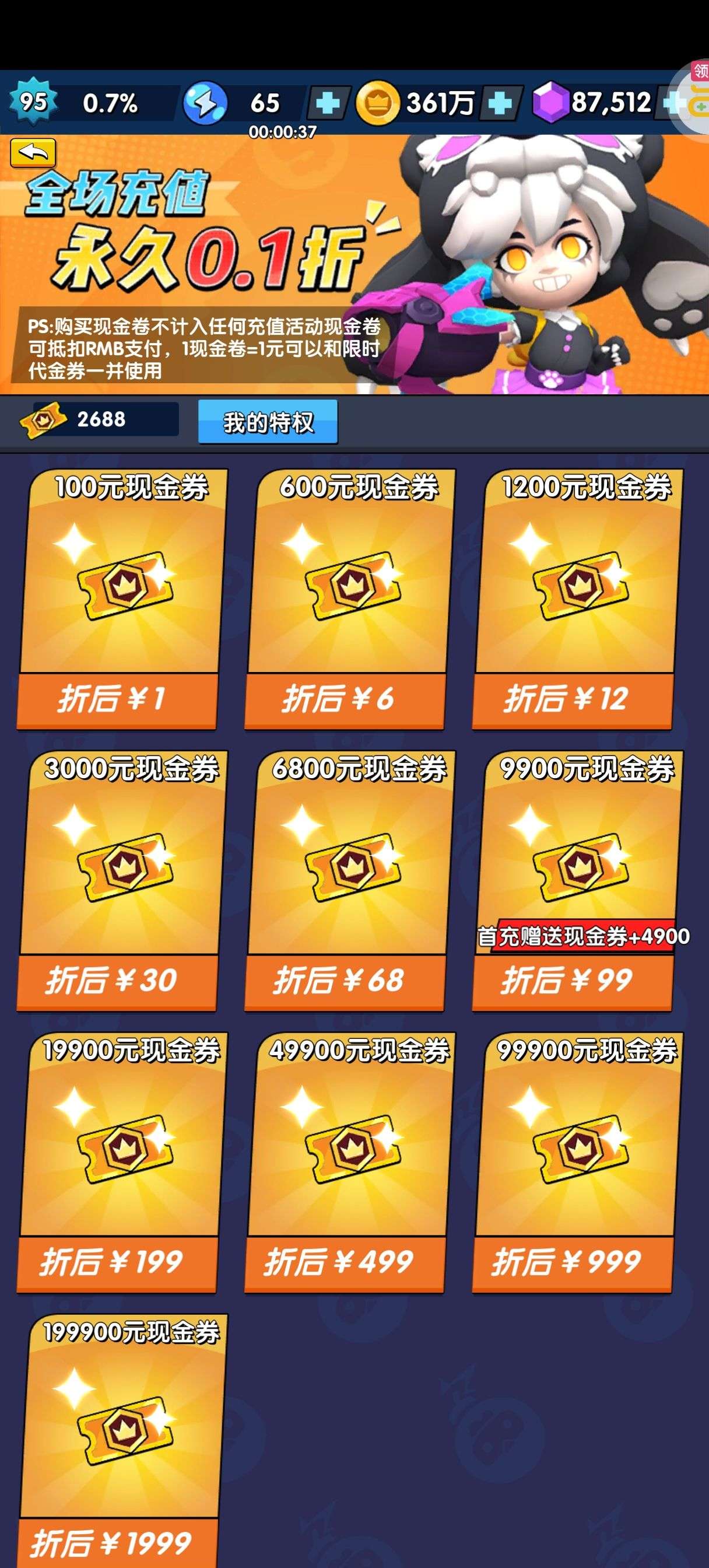Select the 600元现金券 card
Screen dimensions: 709x1568
point(349,599)
